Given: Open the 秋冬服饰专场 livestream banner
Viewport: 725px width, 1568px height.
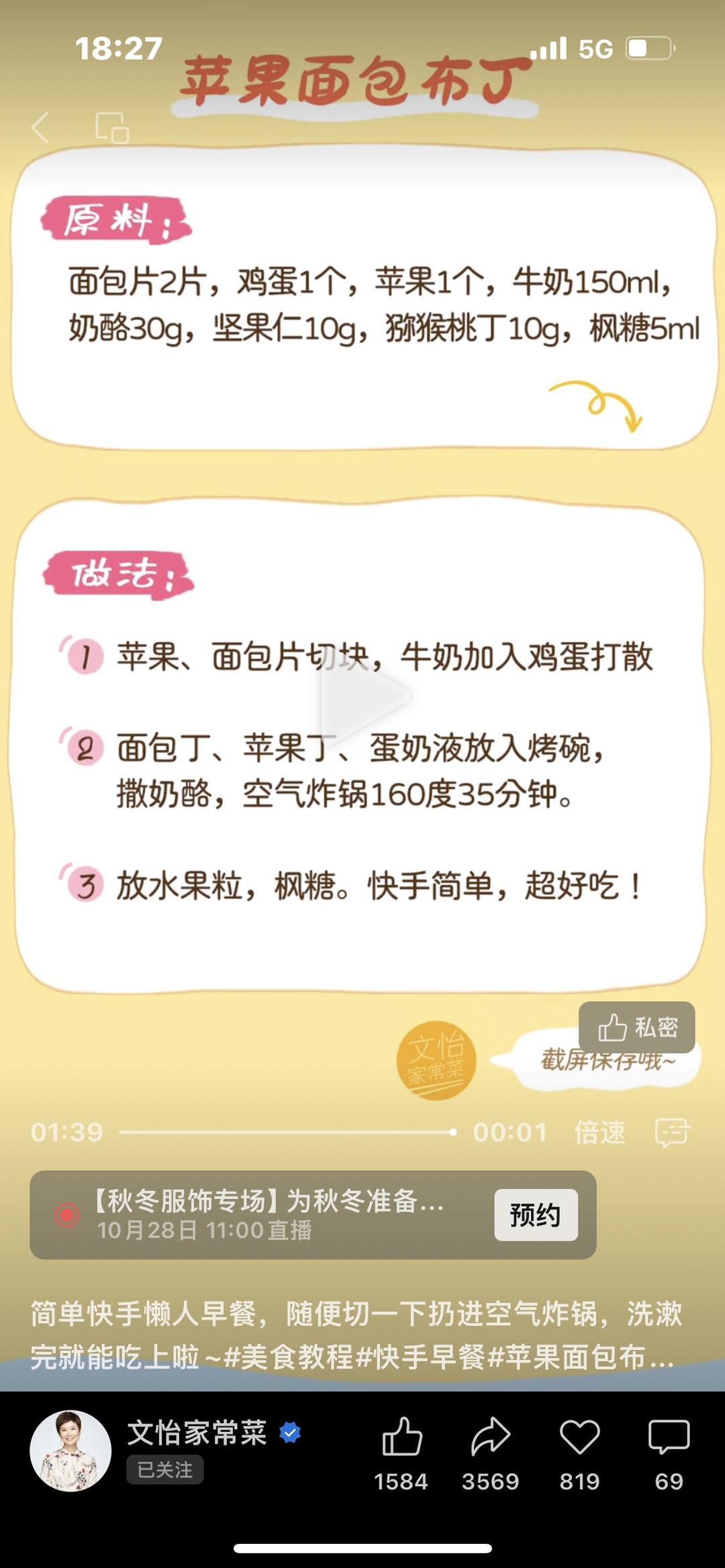Looking at the screenshot, I should click(269, 1214).
